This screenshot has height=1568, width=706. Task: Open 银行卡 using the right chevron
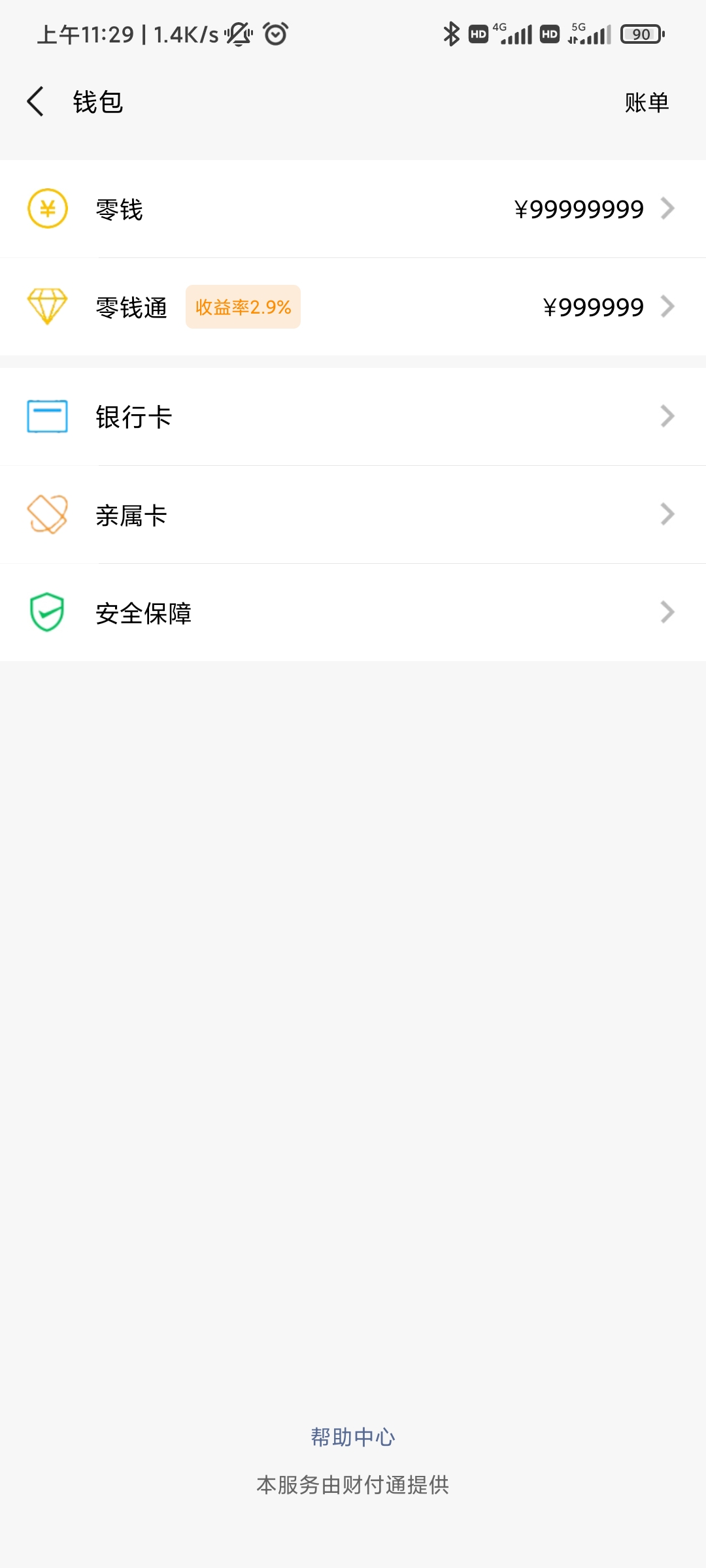668,416
